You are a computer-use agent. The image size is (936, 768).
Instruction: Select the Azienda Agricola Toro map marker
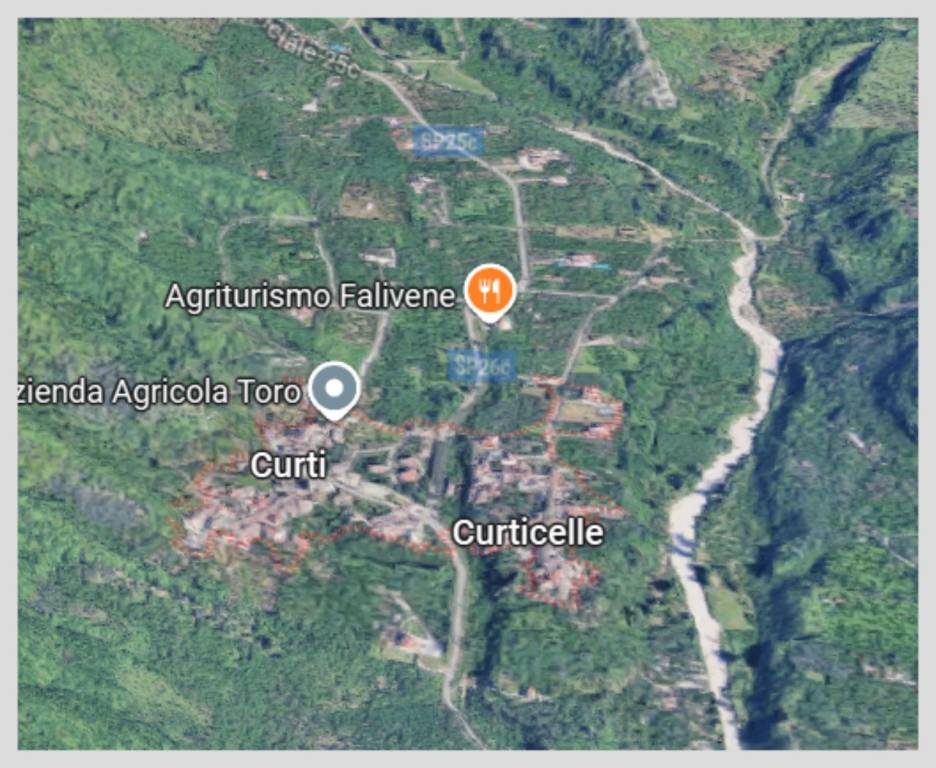tap(334, 388)
